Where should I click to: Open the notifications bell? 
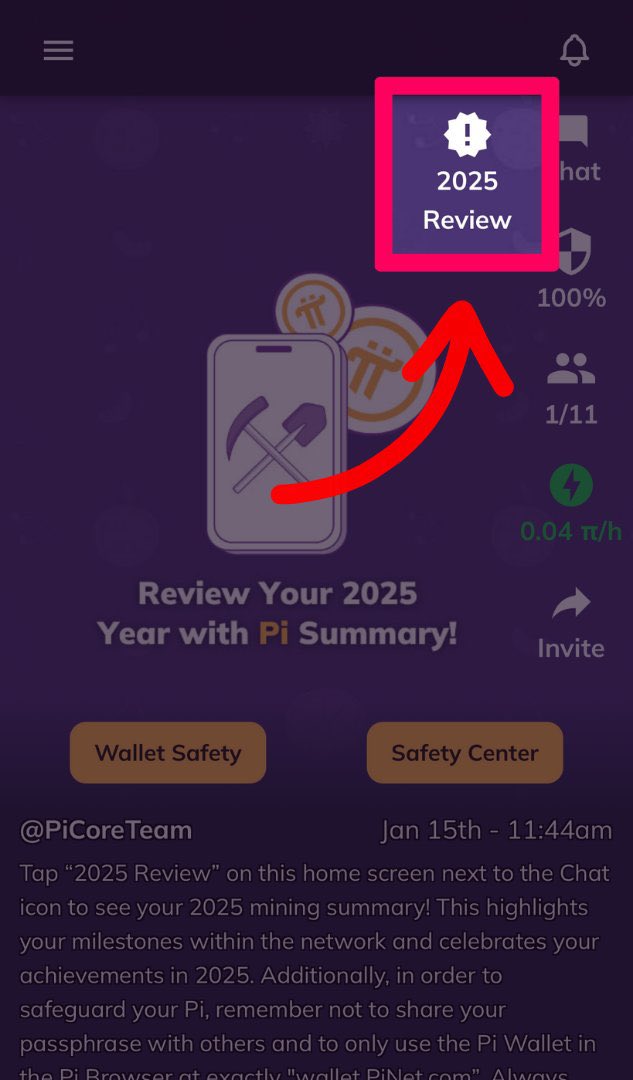[574, 50]
